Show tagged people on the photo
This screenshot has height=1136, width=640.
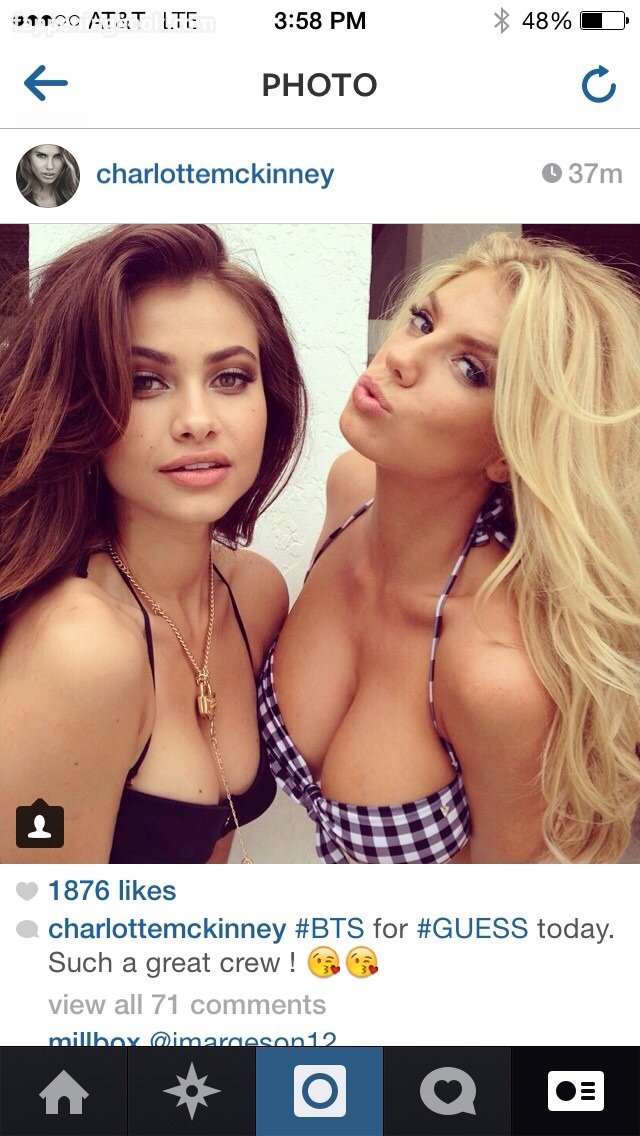tap(40, 824)
